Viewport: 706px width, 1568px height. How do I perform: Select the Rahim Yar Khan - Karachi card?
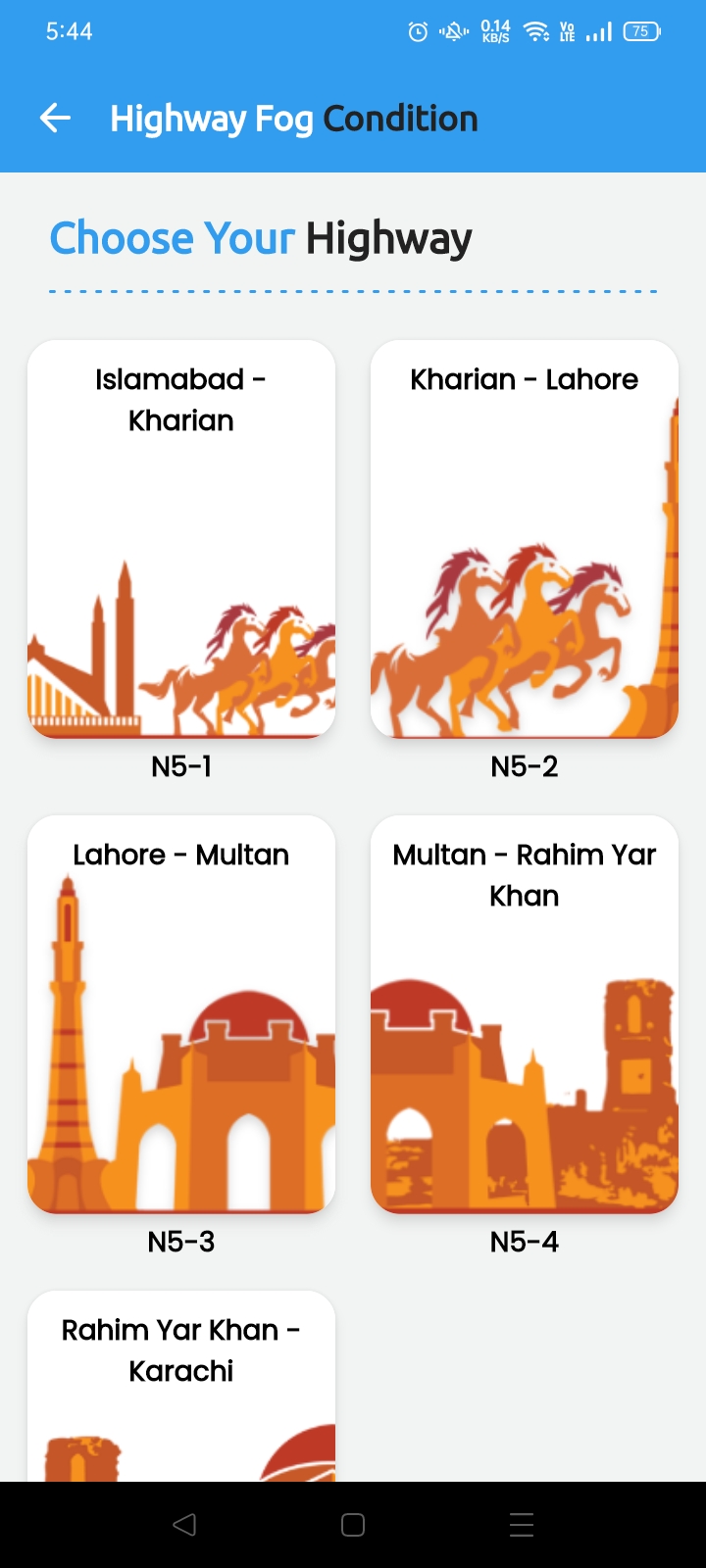point(181,1386)
